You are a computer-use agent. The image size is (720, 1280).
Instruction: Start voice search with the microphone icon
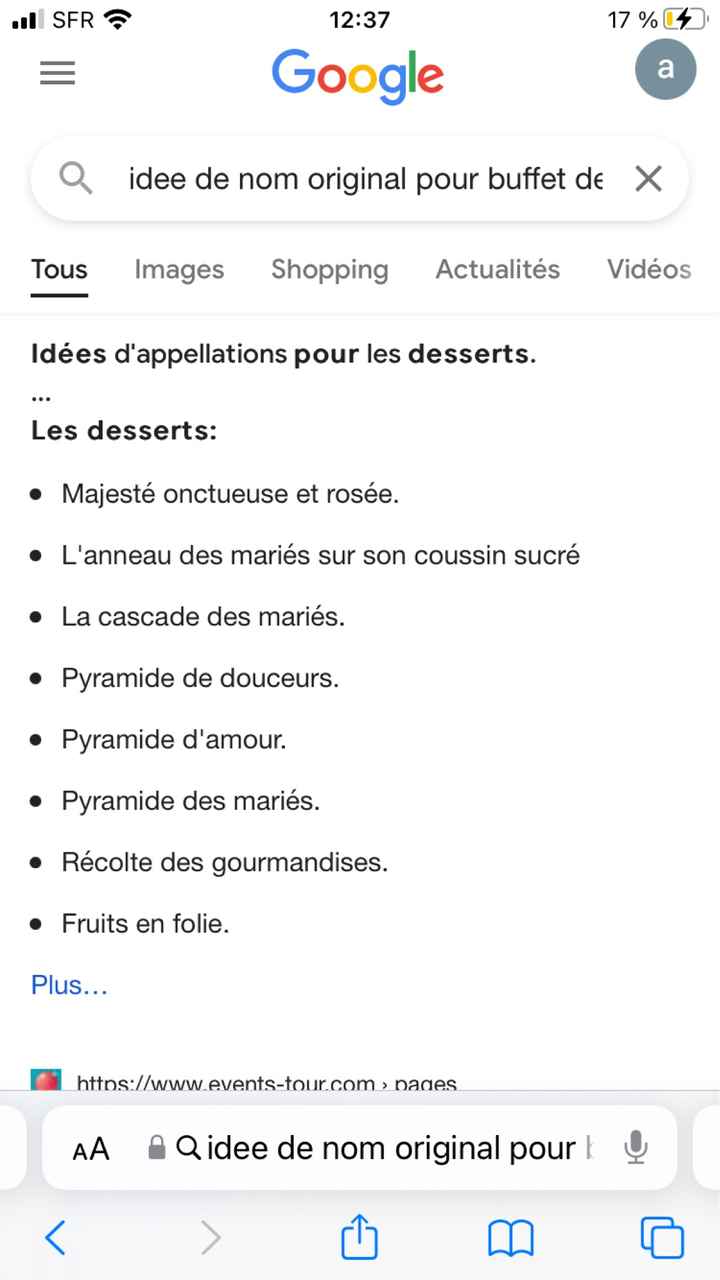[x=637, y=1148]
